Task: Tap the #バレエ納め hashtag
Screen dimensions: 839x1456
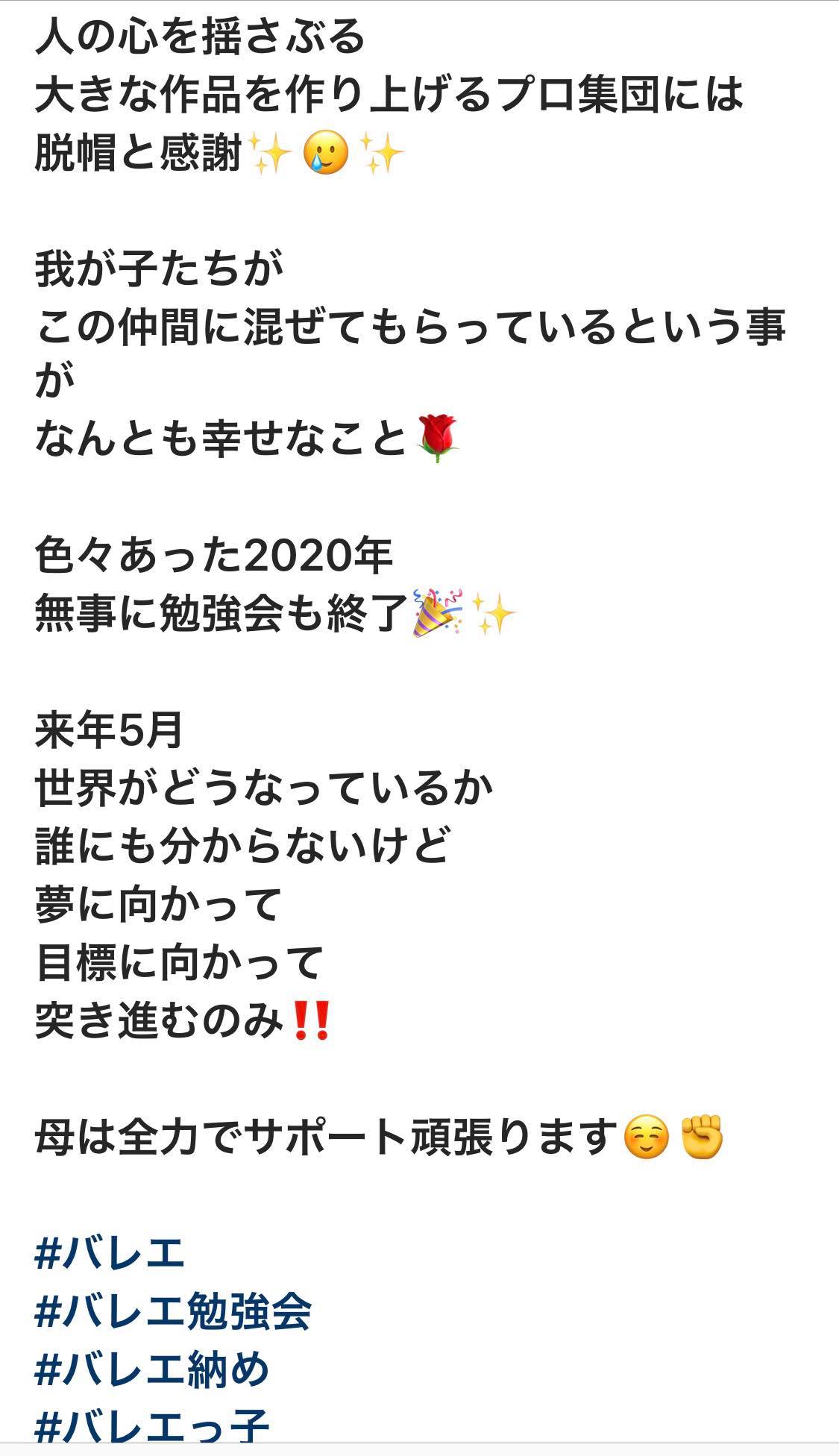Action: tap(152, 1370)
